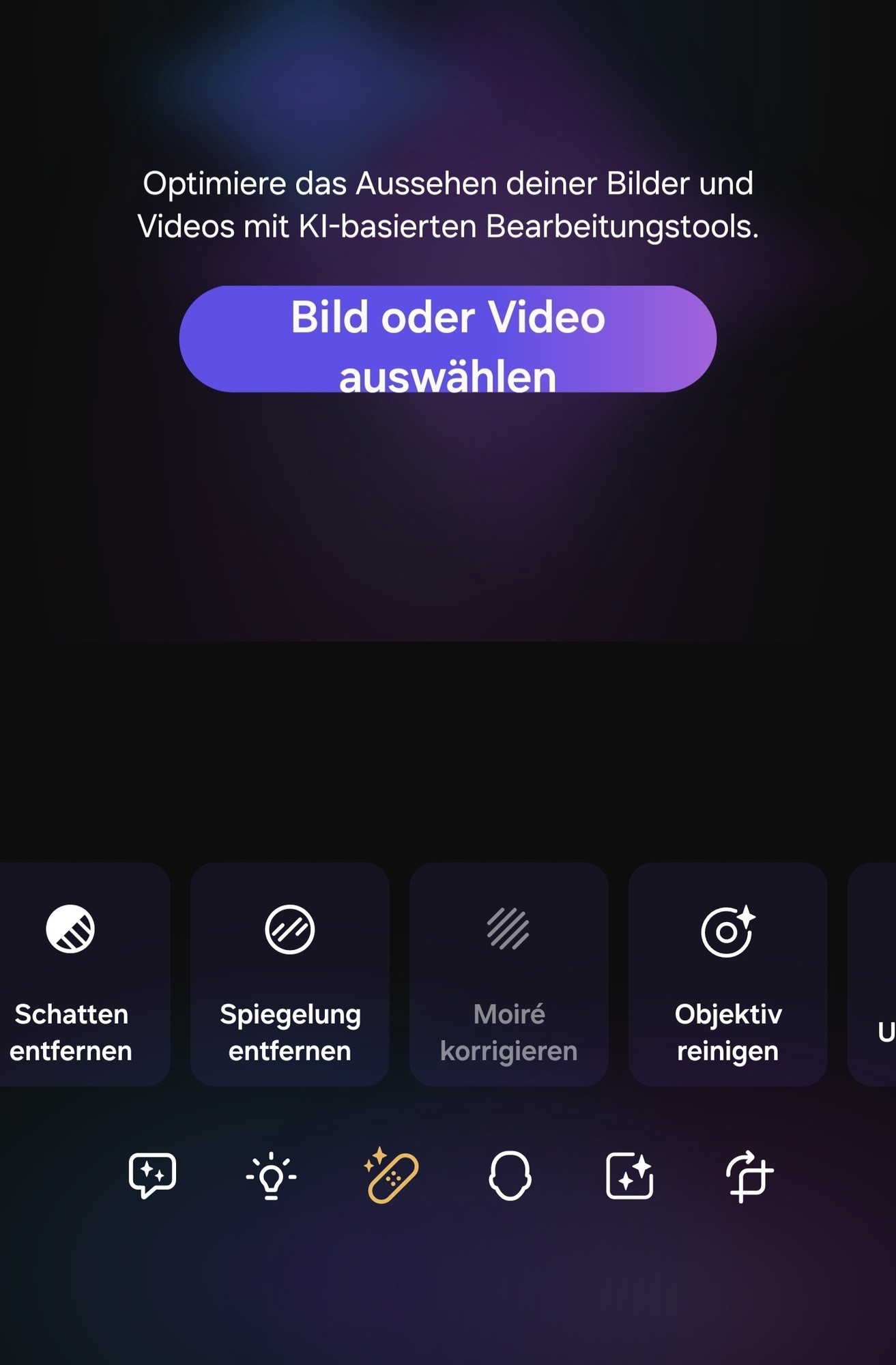The height and width of the screenshot is (1365, 896).
Task: Tap the Bild oder Video auswählen button
Action: (448, 339)
